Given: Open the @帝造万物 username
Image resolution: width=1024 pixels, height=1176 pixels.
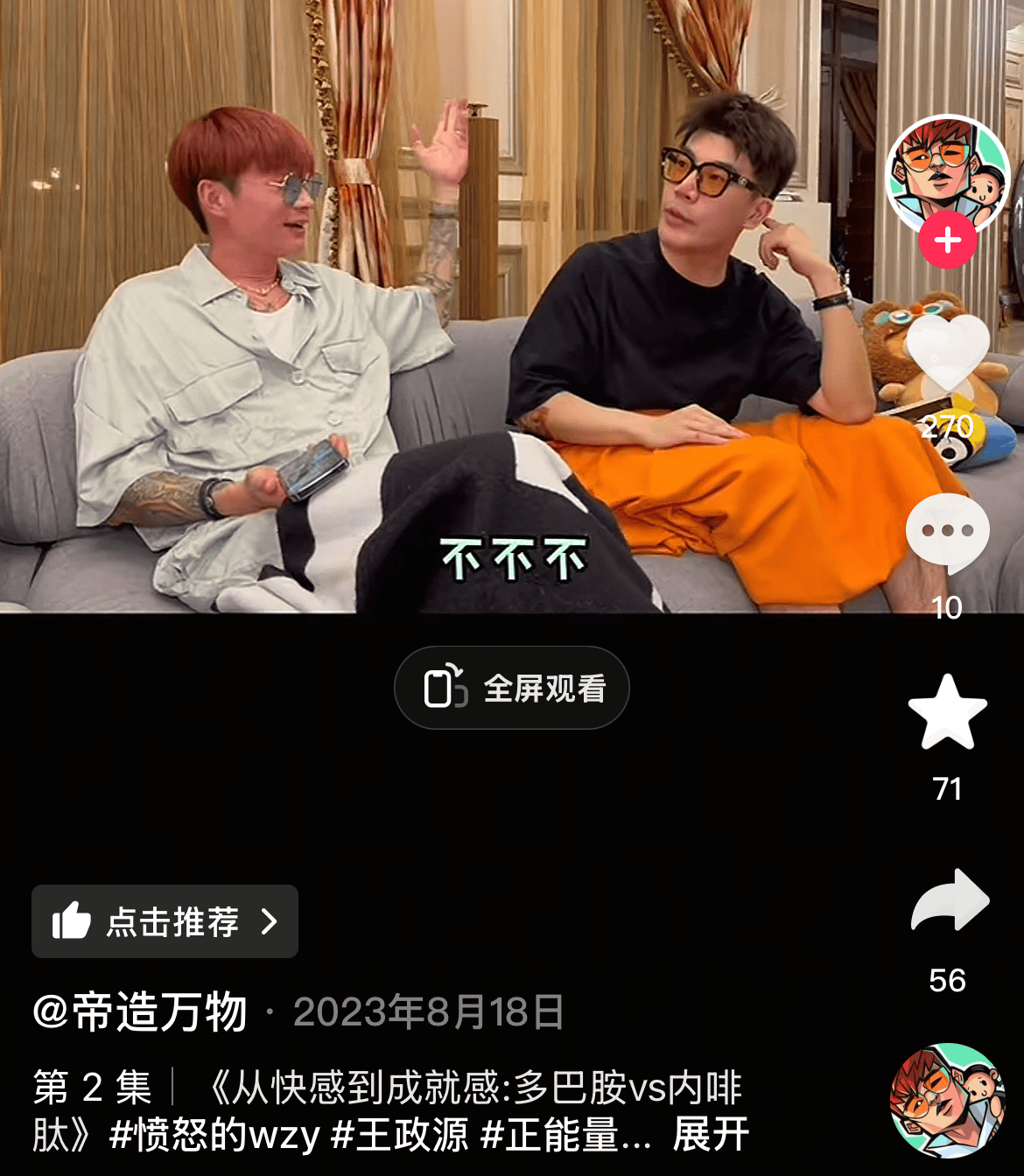Looking at the screenshot, I should [140, 1012].
